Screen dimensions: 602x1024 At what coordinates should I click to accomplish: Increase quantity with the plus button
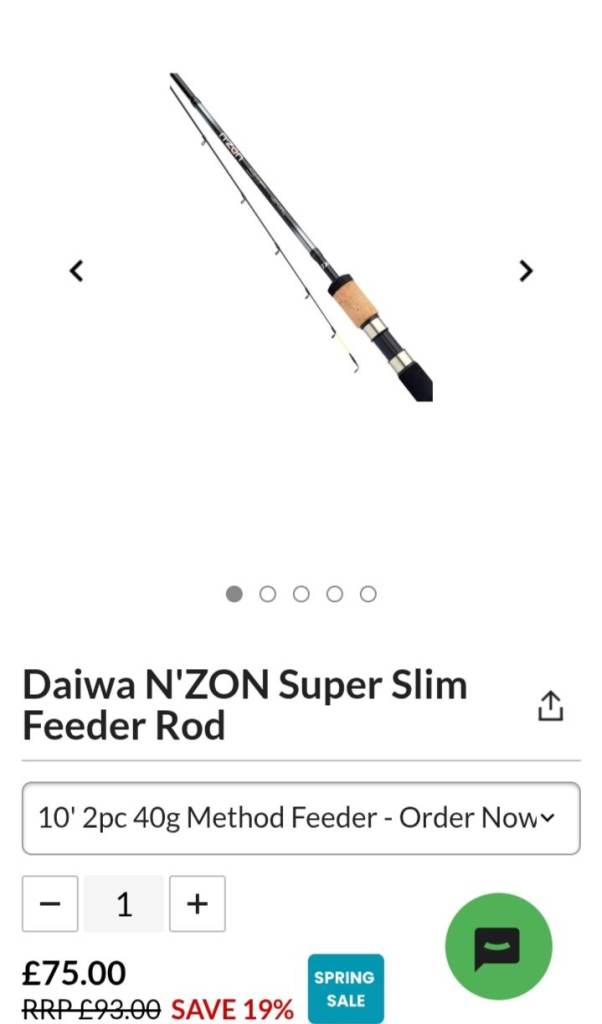pos(197,904)
